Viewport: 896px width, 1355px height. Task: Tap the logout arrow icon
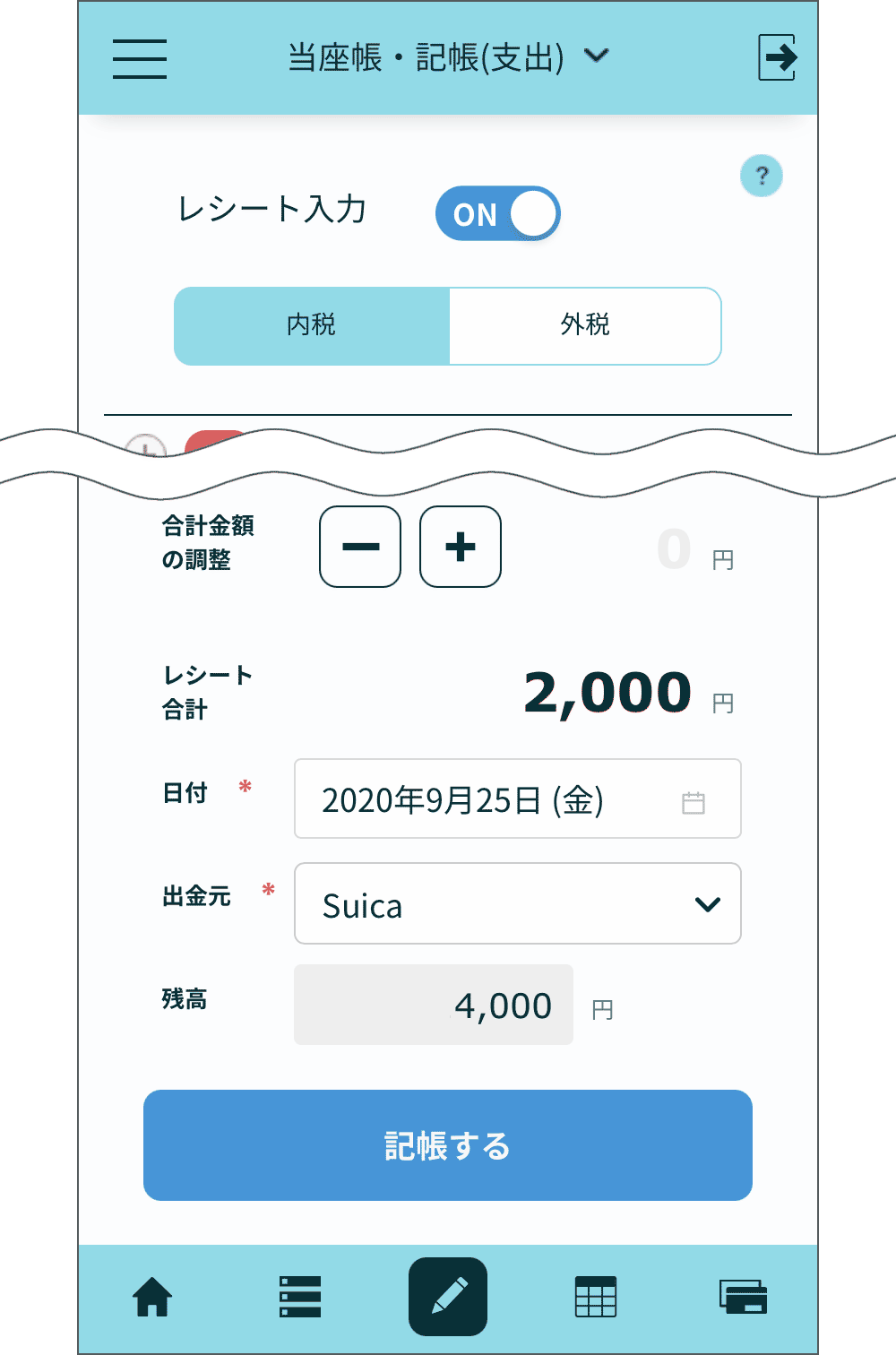click(x=776, y=57)
